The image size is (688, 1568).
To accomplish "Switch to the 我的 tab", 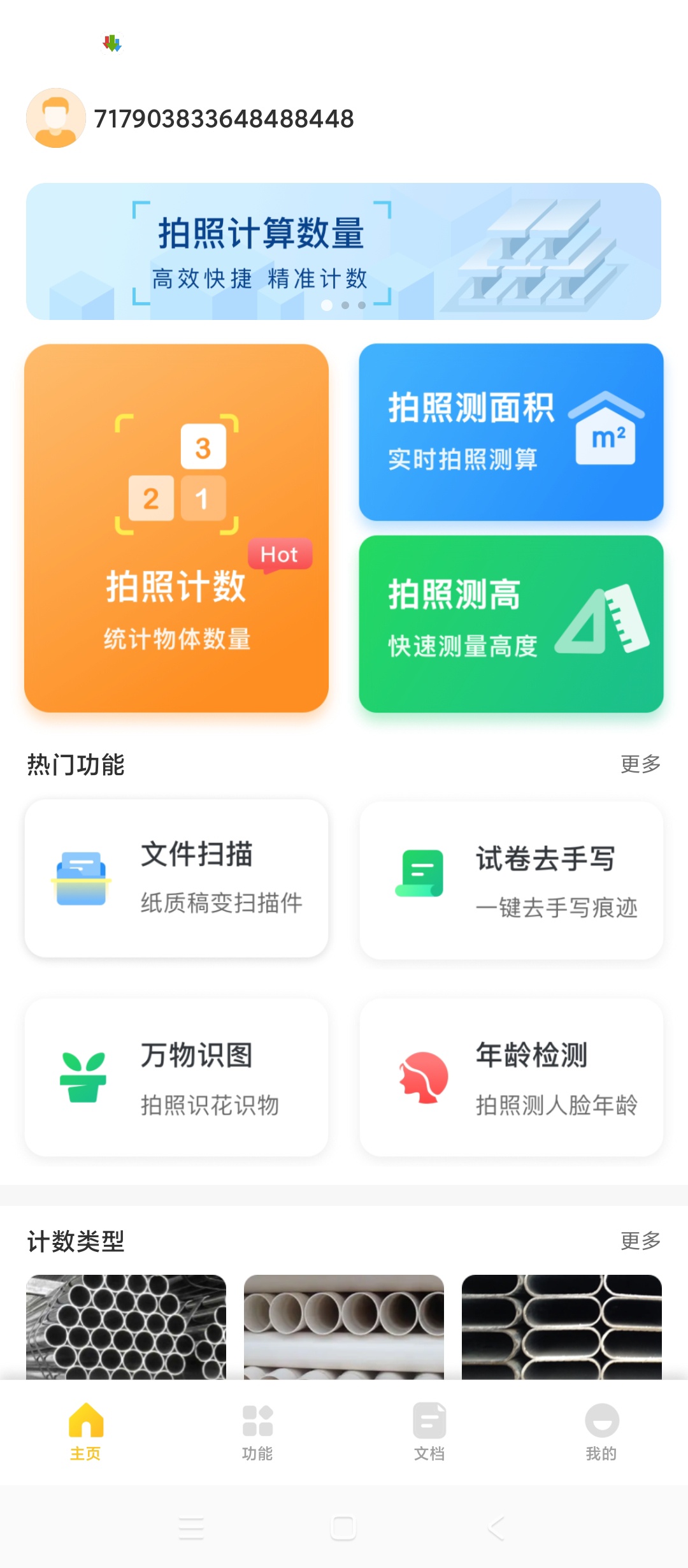I will [x=601, y=1432].
